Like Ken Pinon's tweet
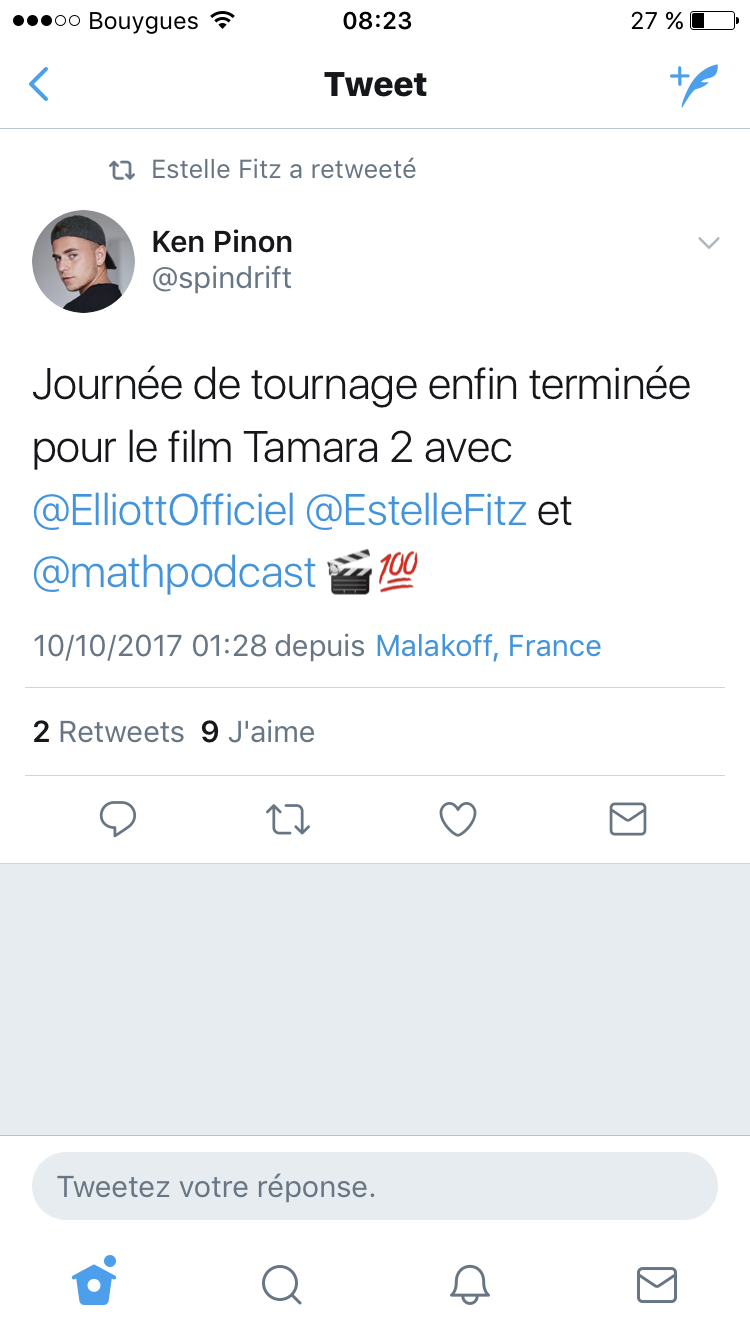 click(x=458, y=820)
